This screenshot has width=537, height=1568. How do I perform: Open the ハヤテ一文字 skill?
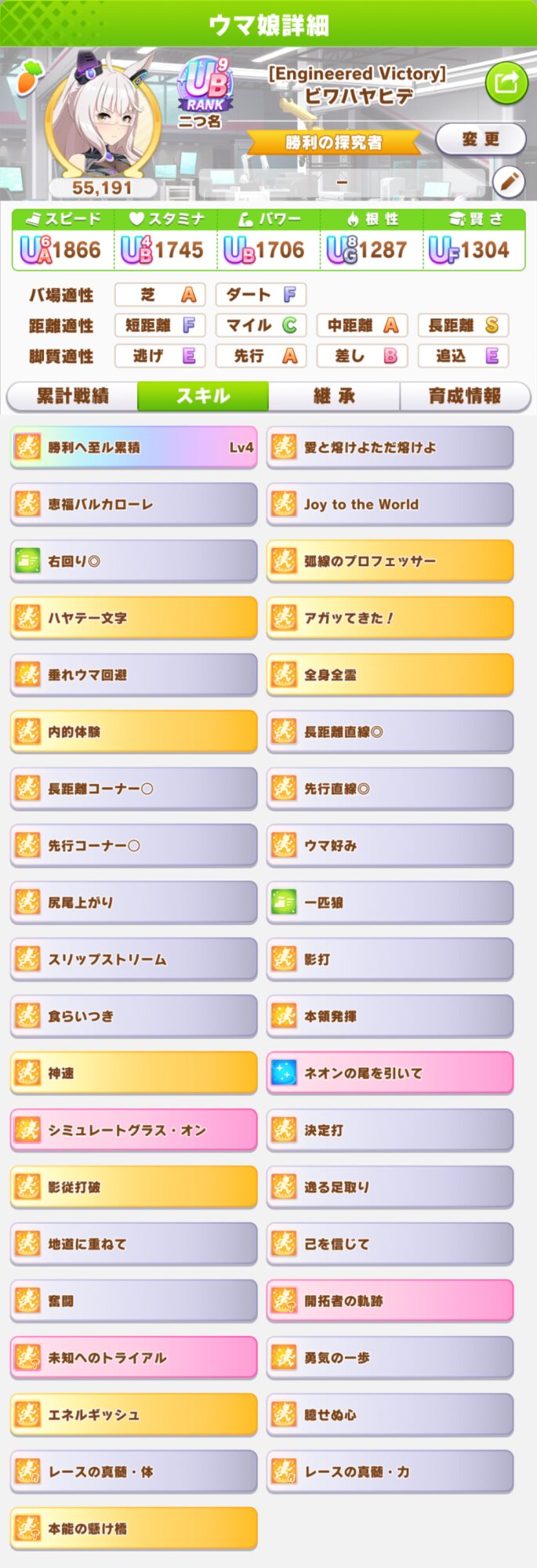pyautogui.click(x=134, y=618)
